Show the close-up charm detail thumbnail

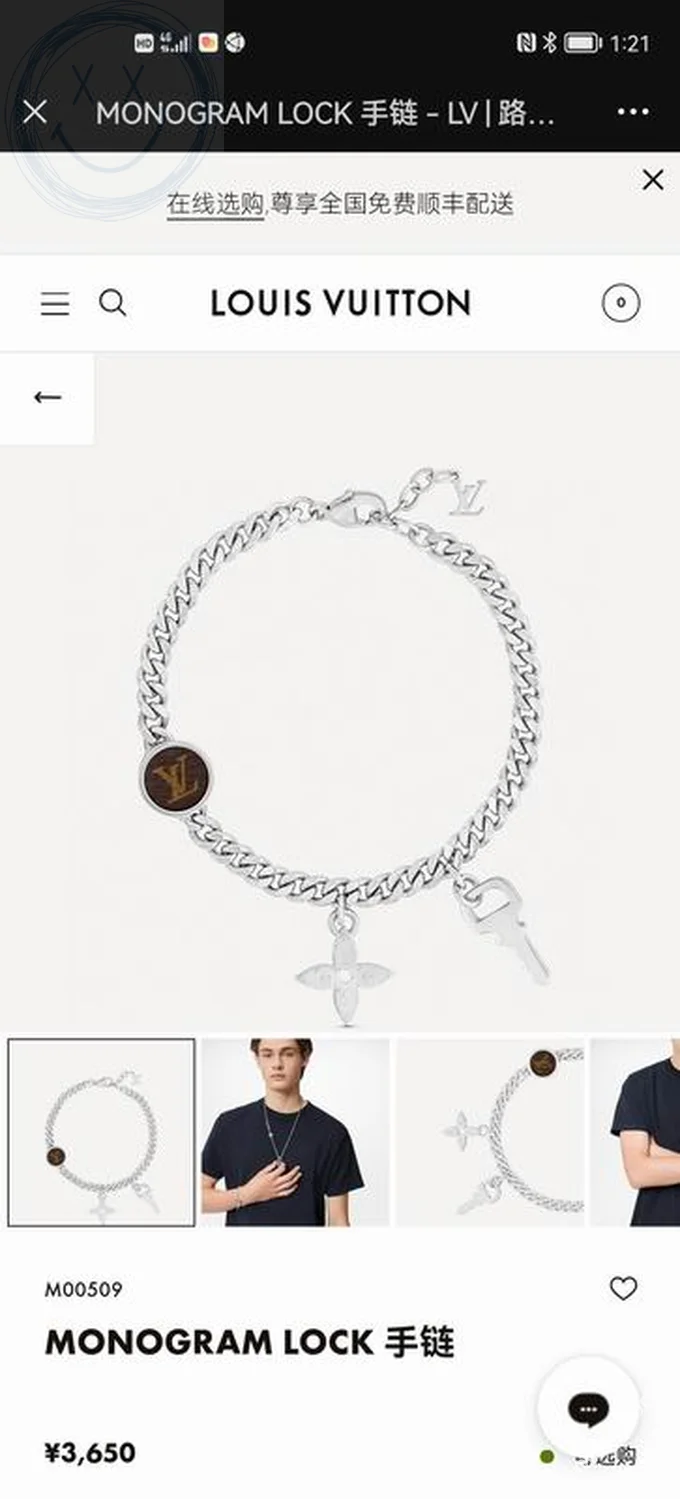pos(489,1132)
